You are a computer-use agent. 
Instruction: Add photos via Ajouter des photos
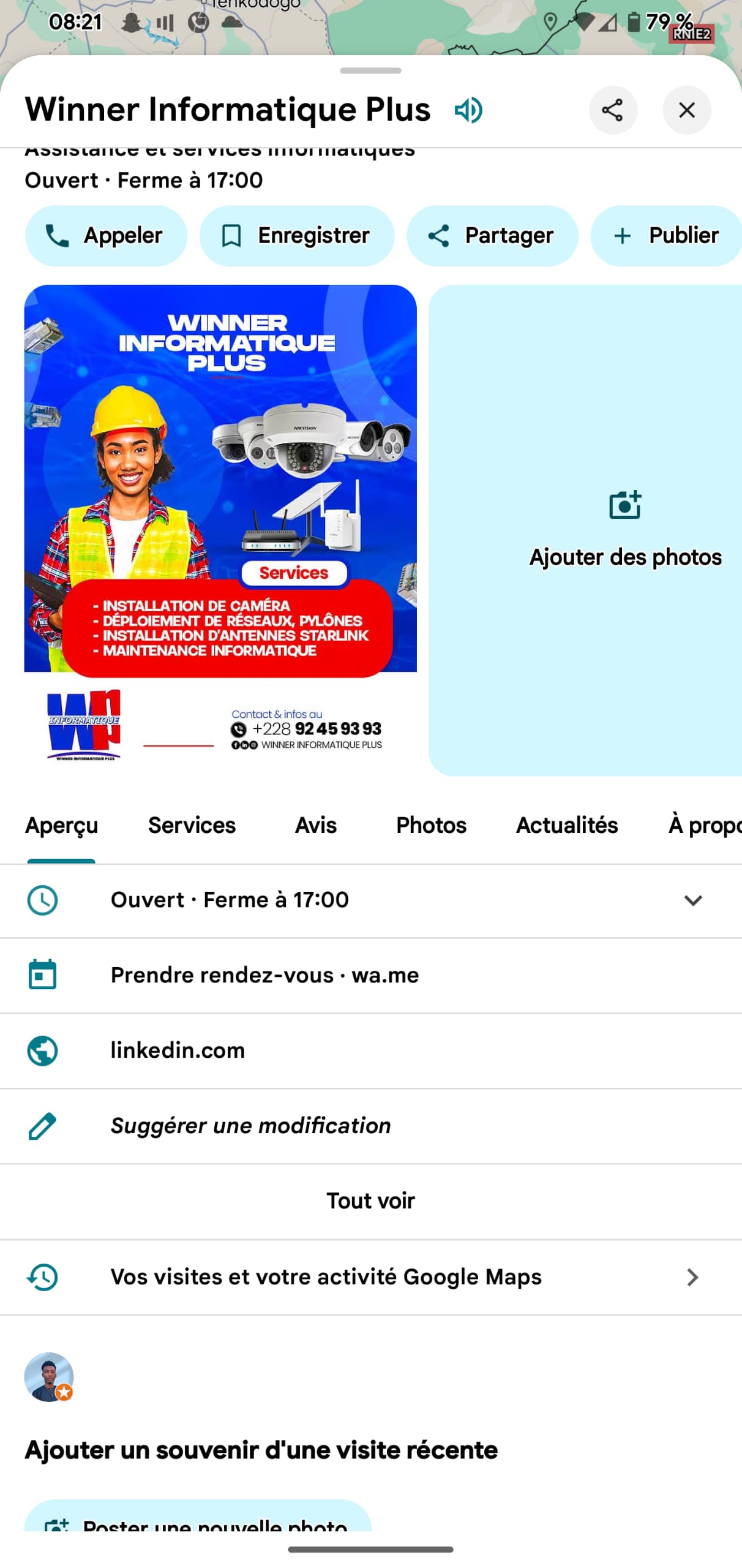tap(624, 530)
